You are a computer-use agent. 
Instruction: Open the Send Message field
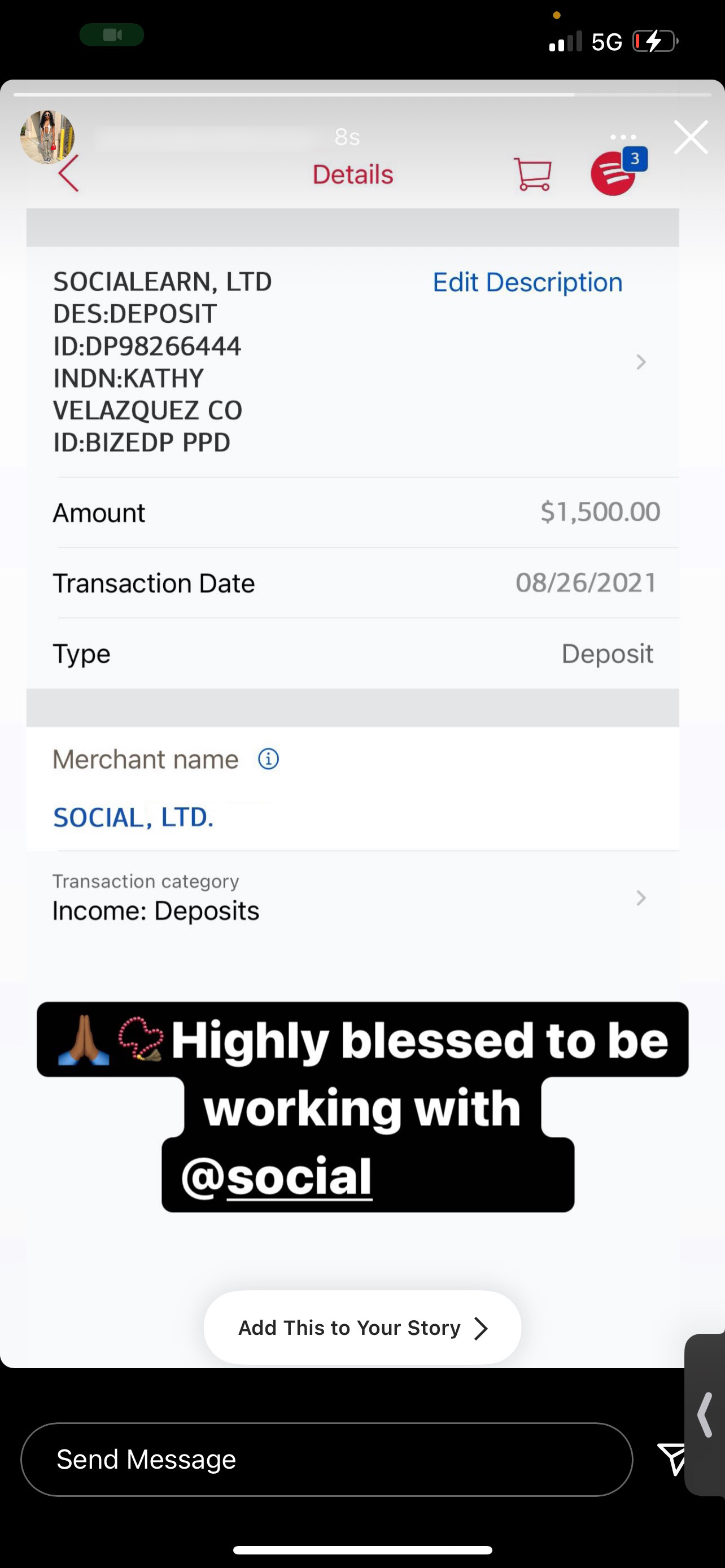point(326,1459)
